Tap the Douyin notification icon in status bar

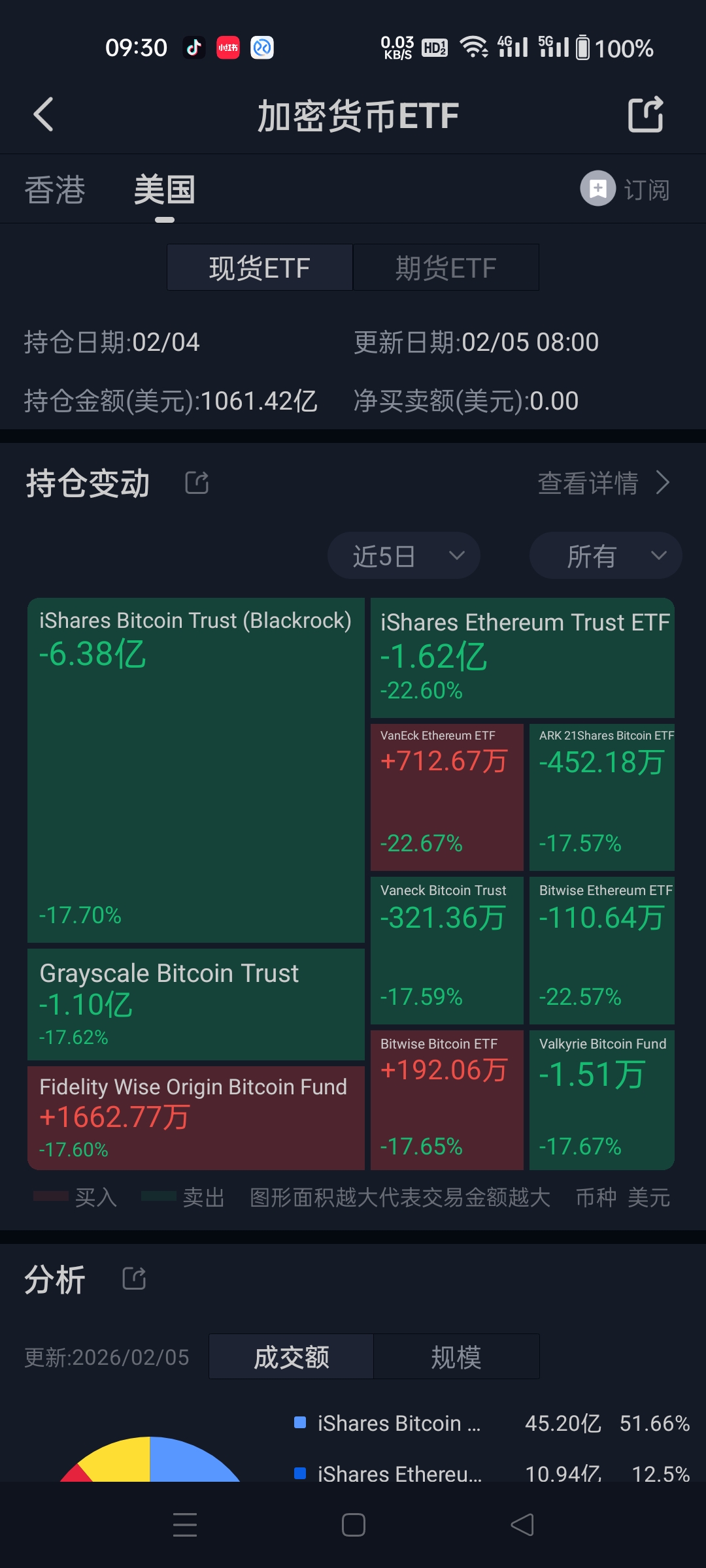[x=194, y=48]
